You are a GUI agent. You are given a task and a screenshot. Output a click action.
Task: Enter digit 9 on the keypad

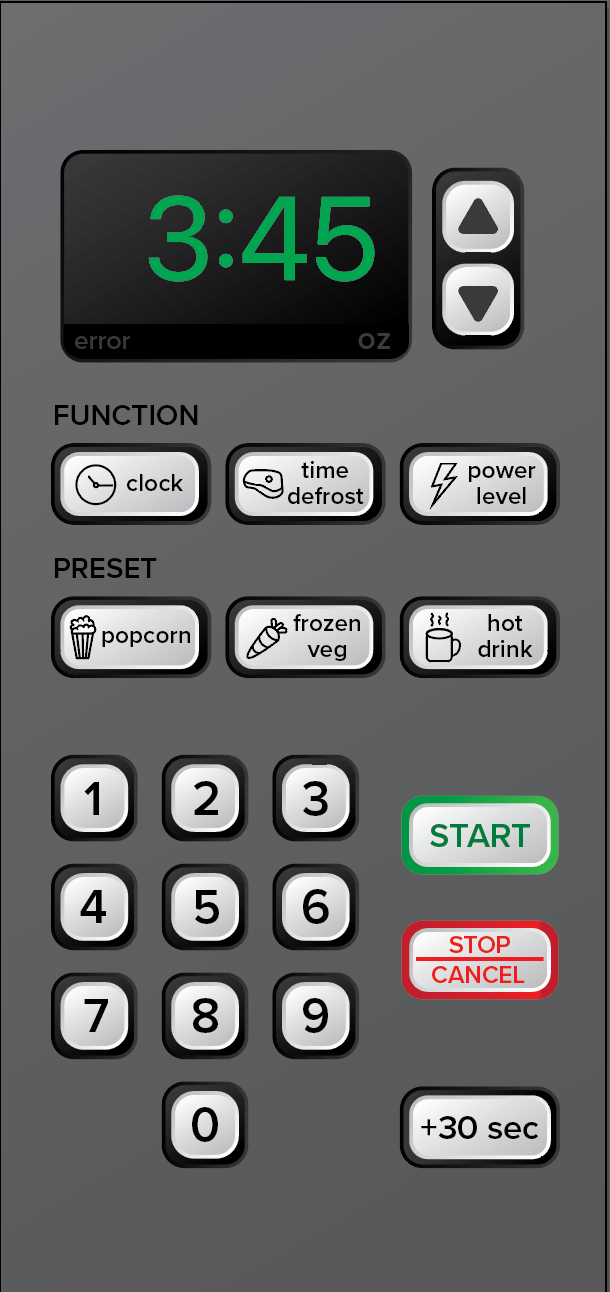coord(316,1016)
